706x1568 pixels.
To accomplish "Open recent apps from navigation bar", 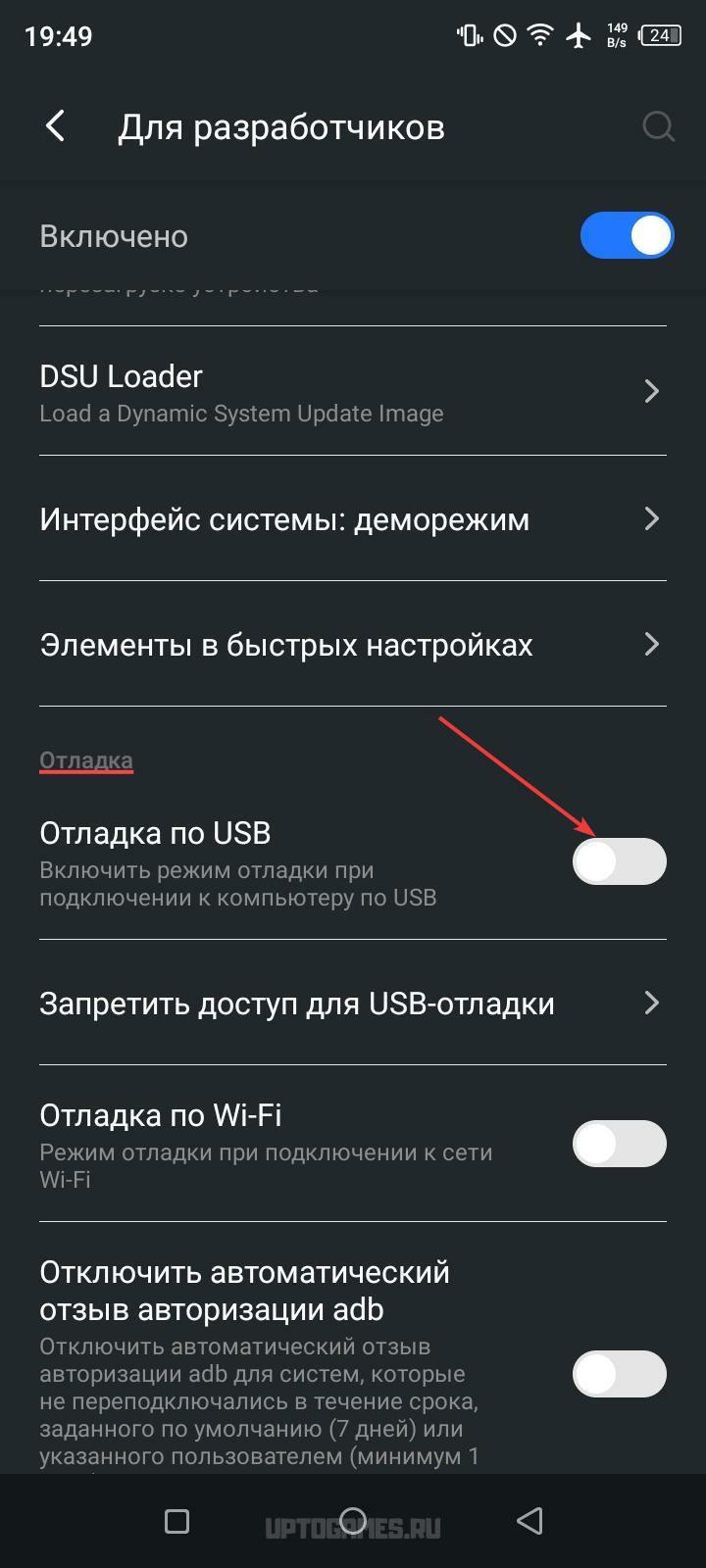I will [x=176, y=1521].
